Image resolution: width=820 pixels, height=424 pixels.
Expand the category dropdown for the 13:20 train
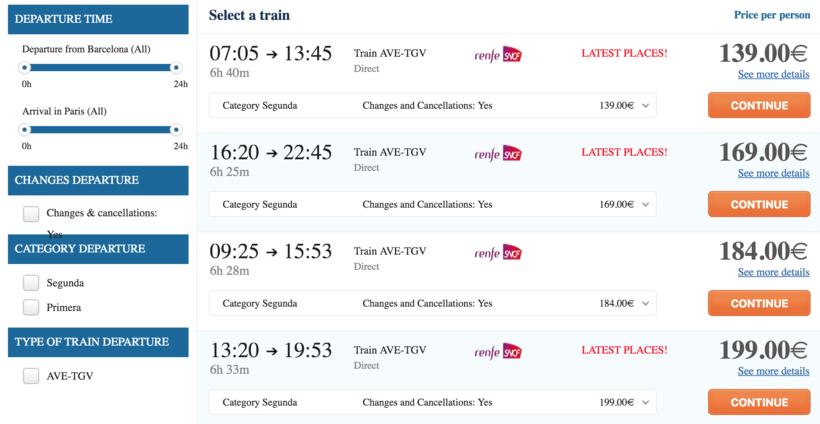coord(646,402)
